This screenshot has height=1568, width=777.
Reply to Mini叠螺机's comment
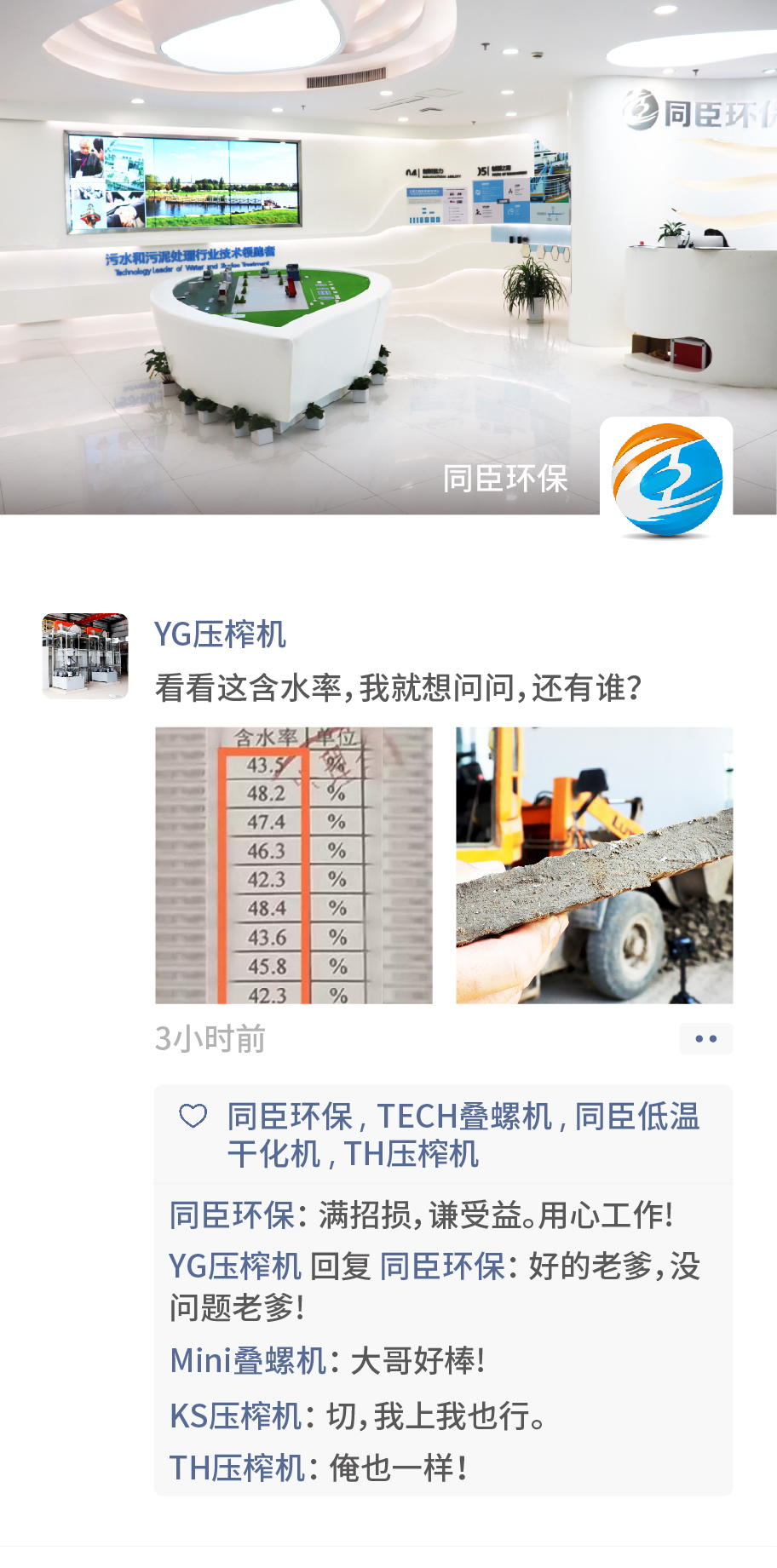[x=417, y=1360]
